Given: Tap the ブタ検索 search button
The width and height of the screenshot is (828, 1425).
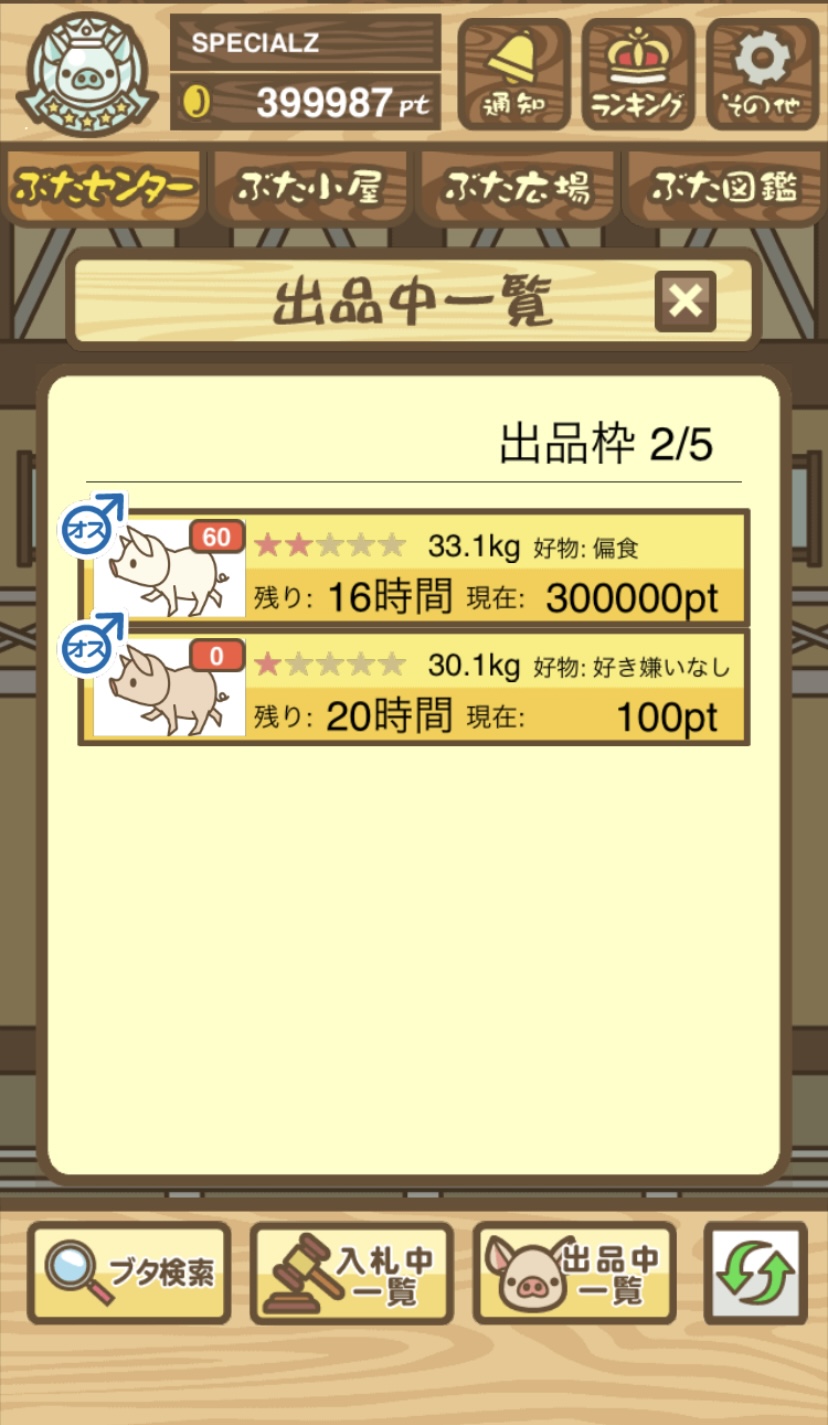Looking at the screenshot, I should (129, 1273).
